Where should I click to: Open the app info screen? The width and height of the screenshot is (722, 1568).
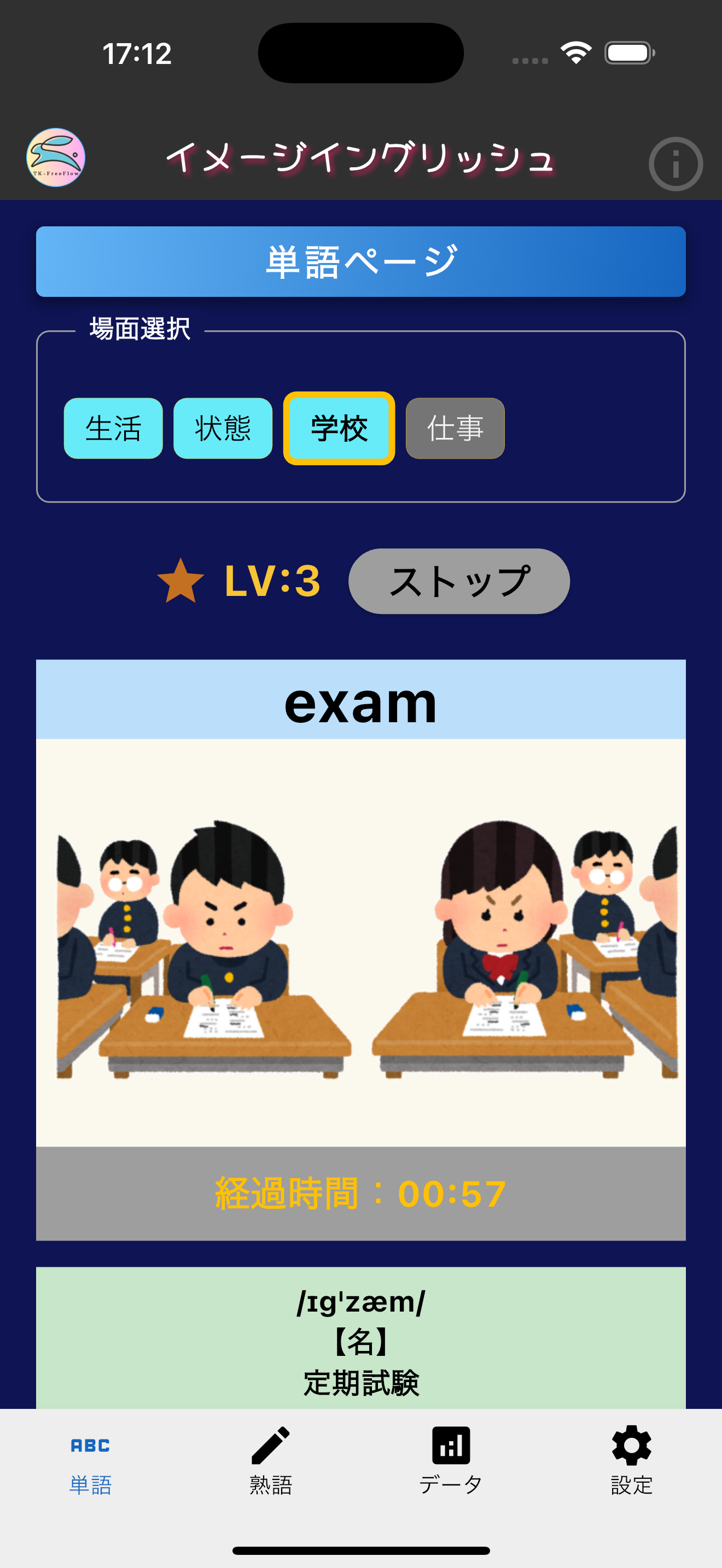point(676,163)
